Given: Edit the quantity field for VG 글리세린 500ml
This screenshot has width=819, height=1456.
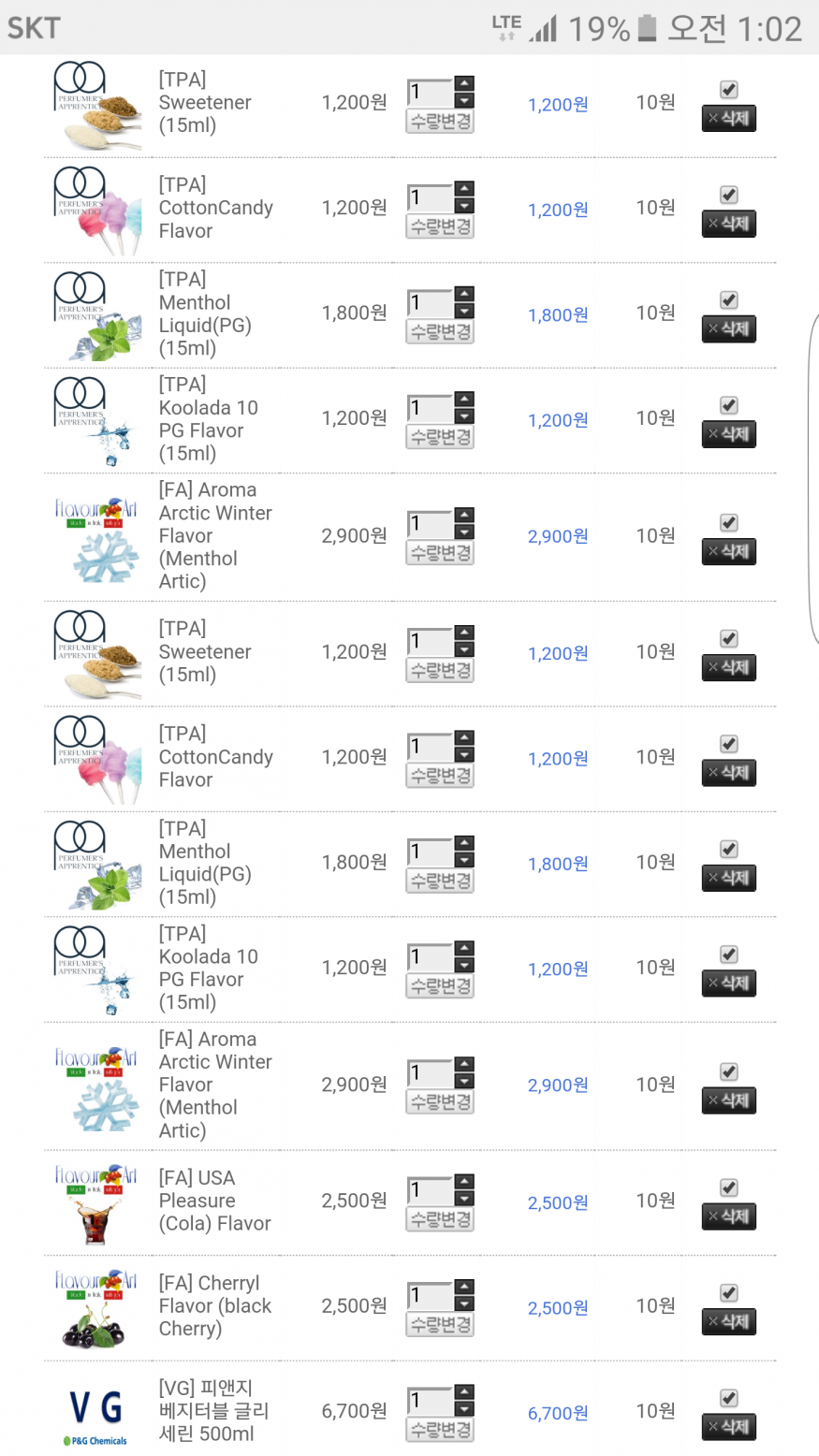Looking at the screenshot, I should (430, 1401).
